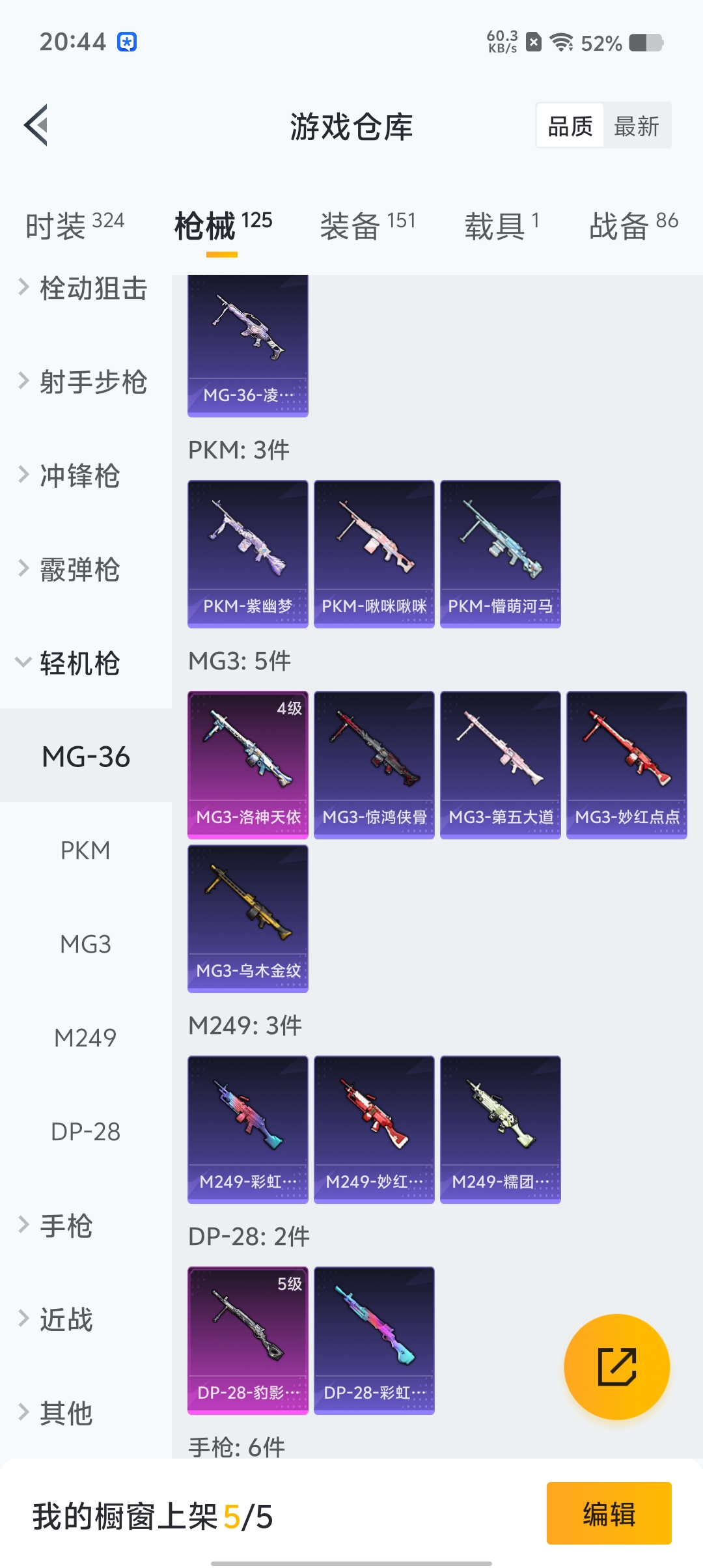Expand the 手枪 category
This screenshot has height=1568, width=703.
(x=59, y=1225)
